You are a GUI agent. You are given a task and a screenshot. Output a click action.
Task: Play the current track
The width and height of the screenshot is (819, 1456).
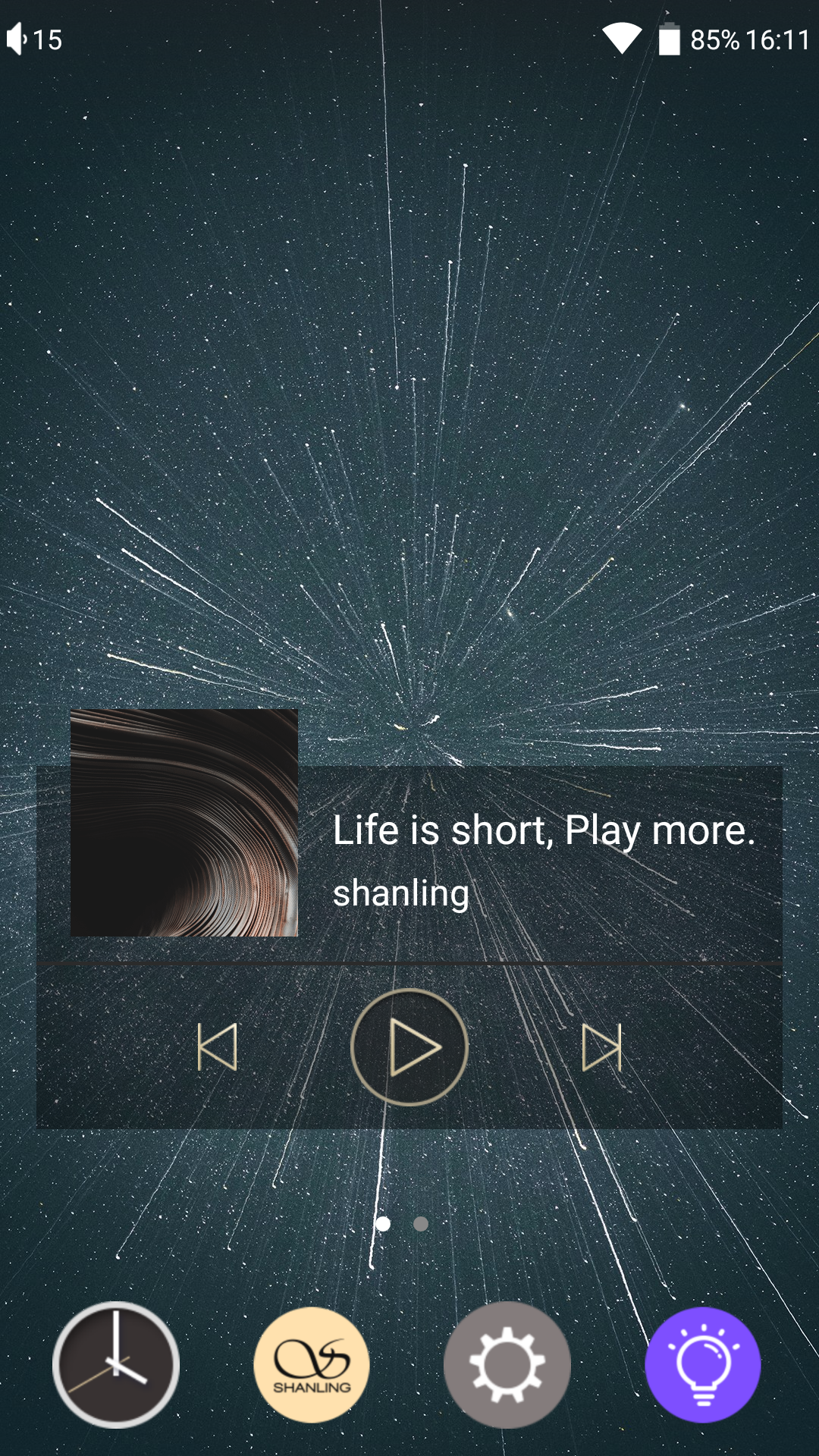tap(409, 1047)
